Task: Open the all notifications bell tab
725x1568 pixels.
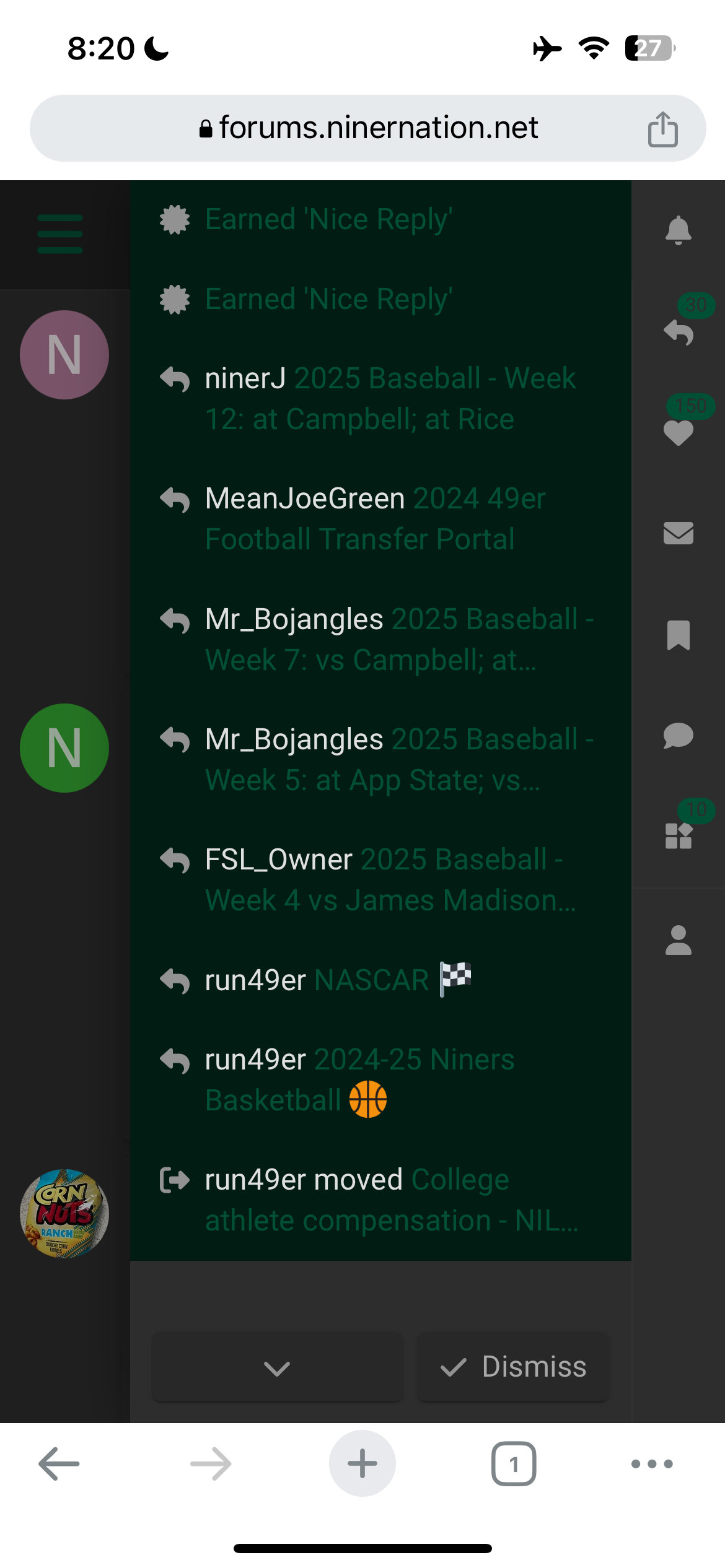Action: [x=678, y=231]
